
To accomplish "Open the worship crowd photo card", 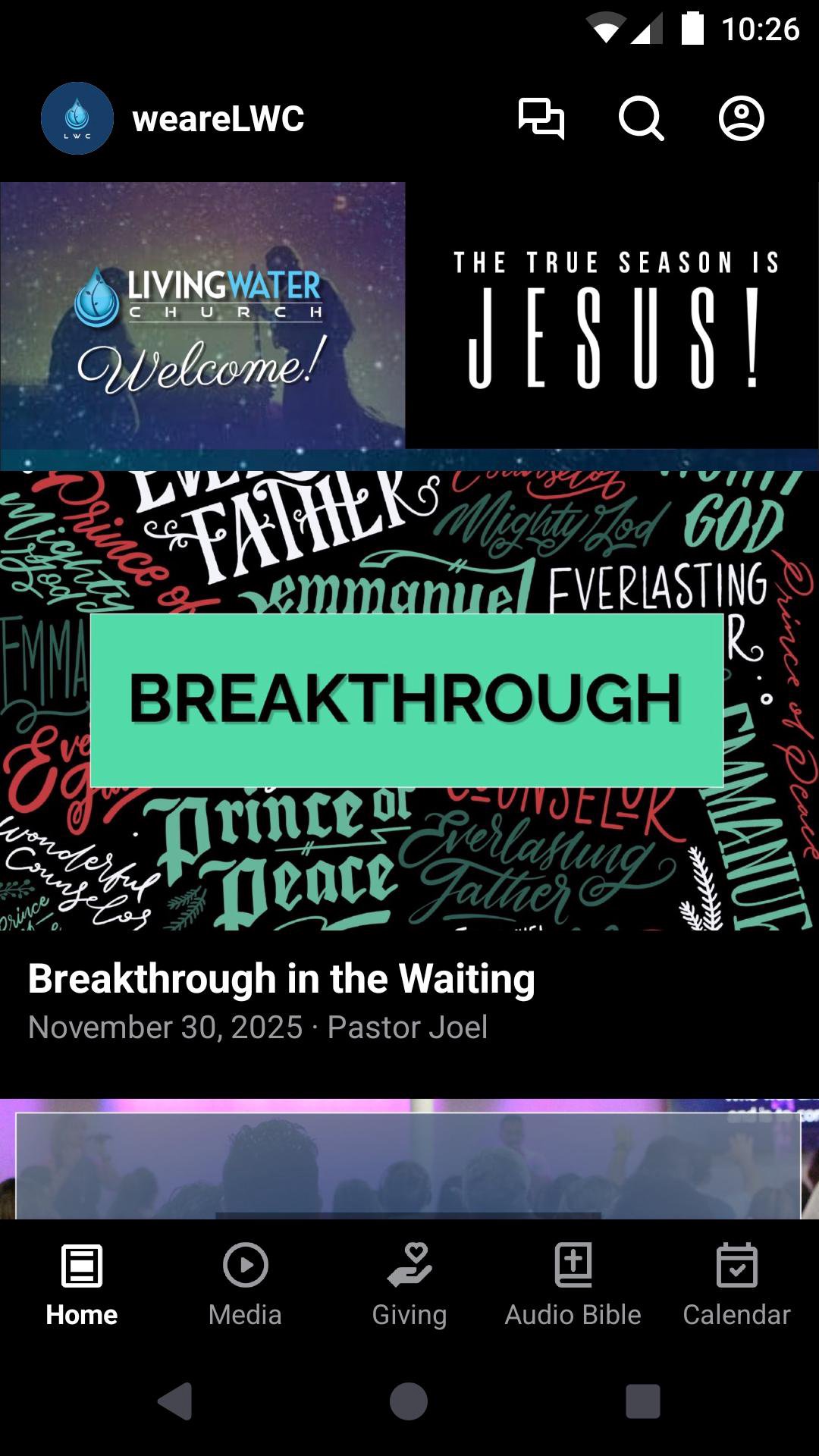I will (x=409, y=1160).
